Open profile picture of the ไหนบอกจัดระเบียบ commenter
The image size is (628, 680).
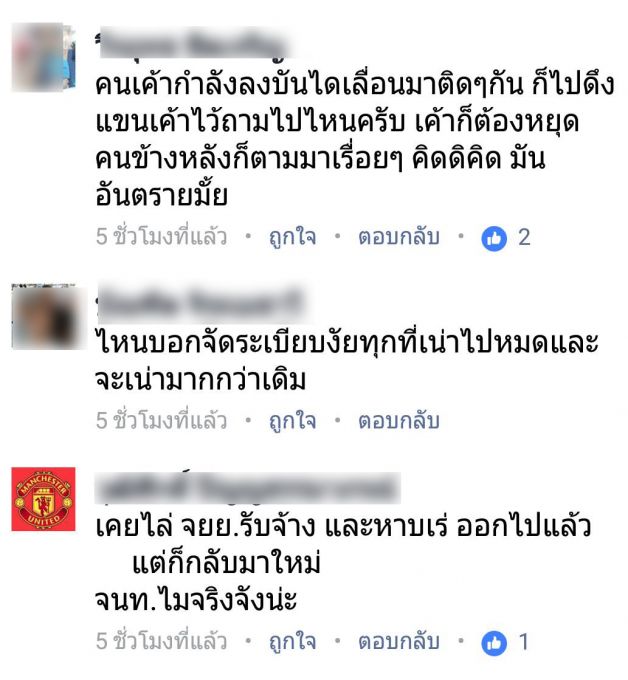click(42, 314)
